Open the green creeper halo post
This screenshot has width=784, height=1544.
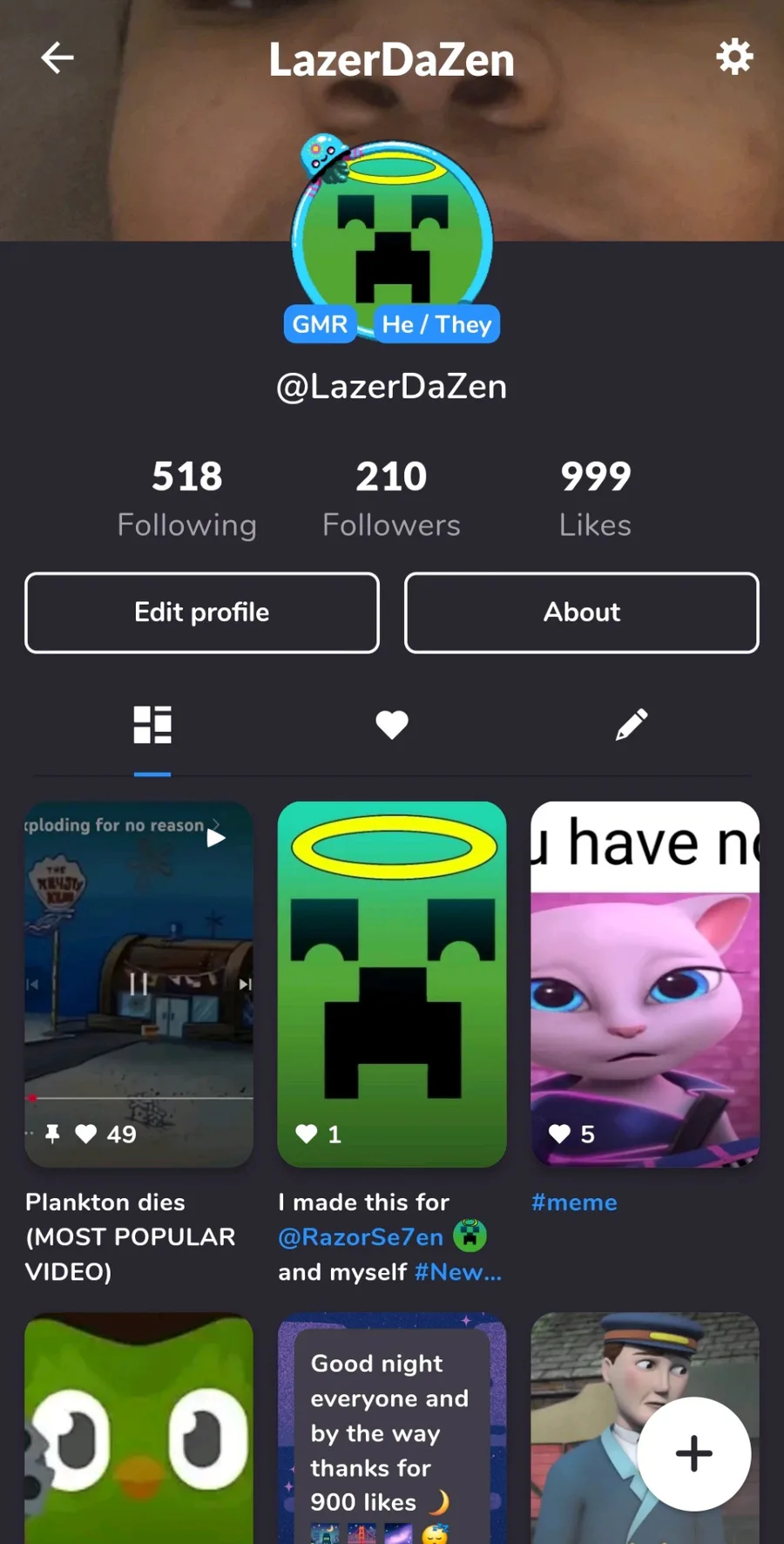[392, 985]
